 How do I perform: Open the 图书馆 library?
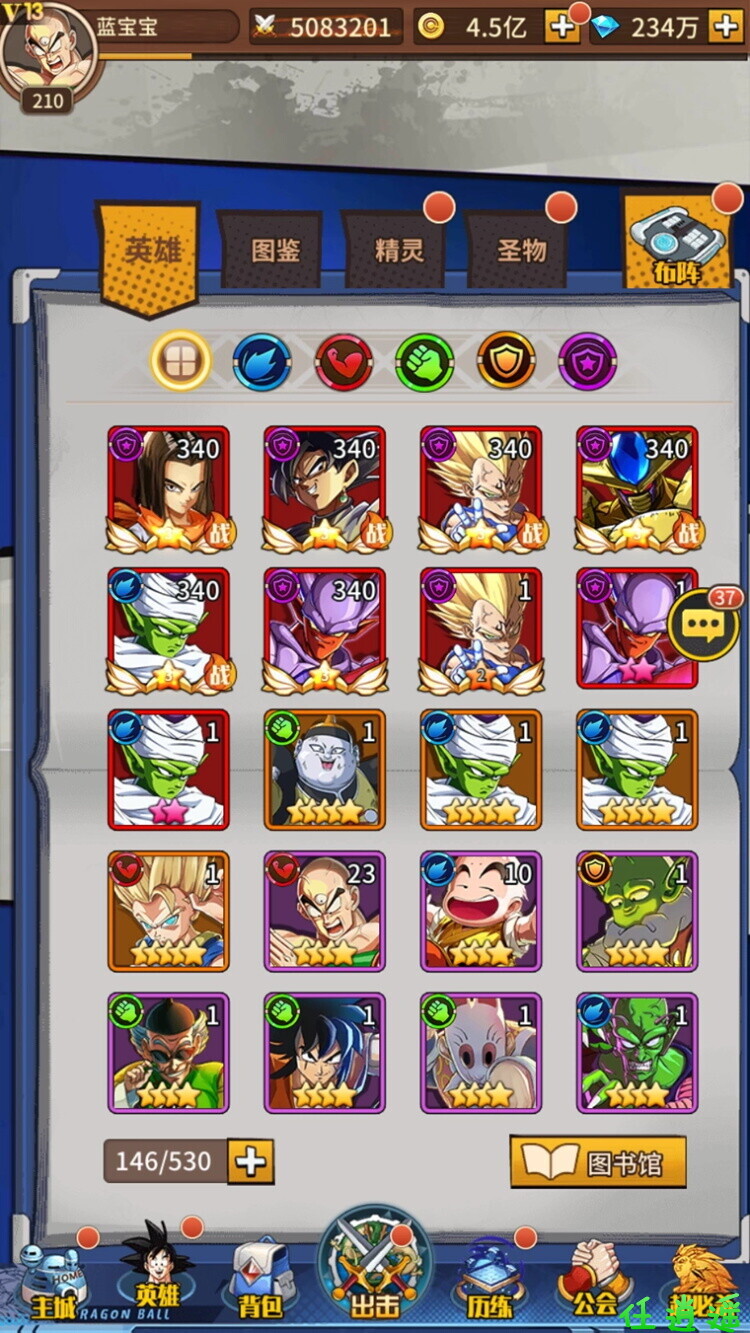[598, 1162]
